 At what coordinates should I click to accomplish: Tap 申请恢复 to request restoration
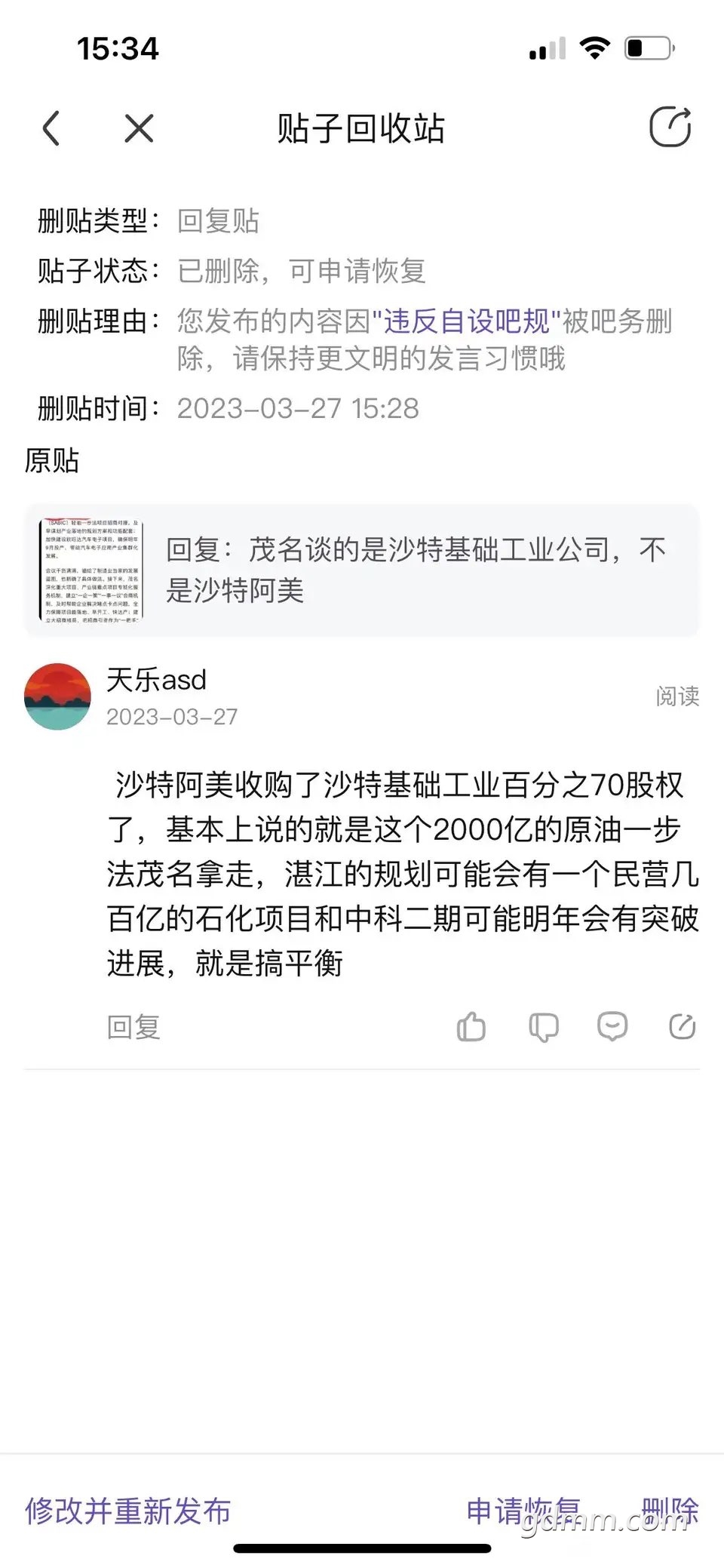click(523, 1511)
